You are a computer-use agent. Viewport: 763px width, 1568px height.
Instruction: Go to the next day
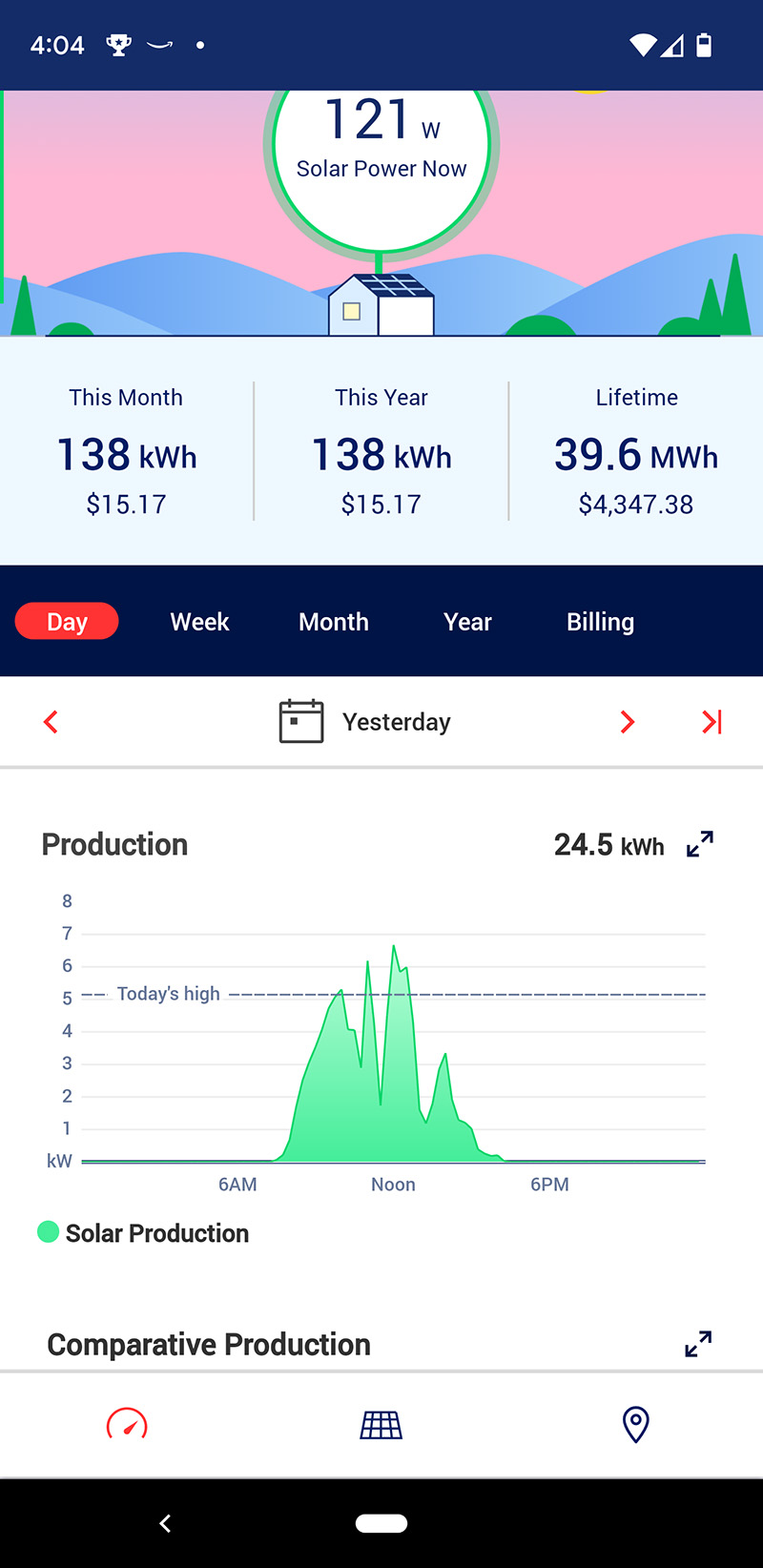[627, 722]
